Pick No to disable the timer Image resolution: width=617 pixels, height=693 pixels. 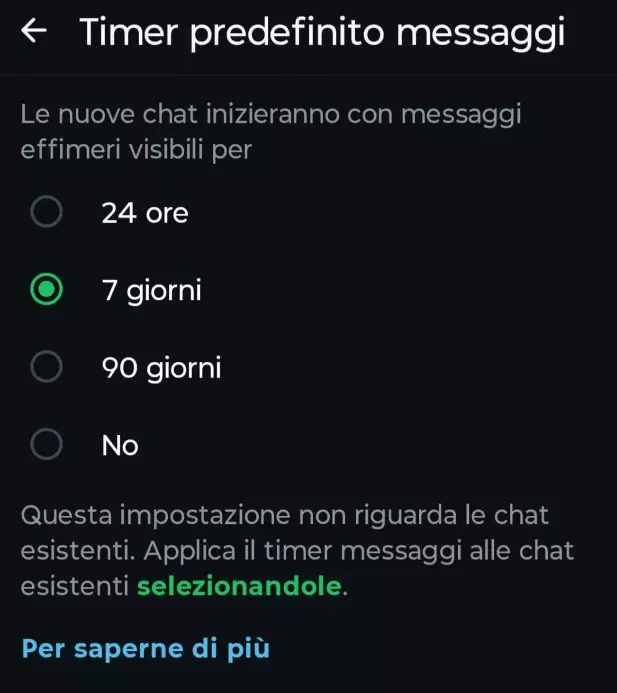tap(47, 445)
